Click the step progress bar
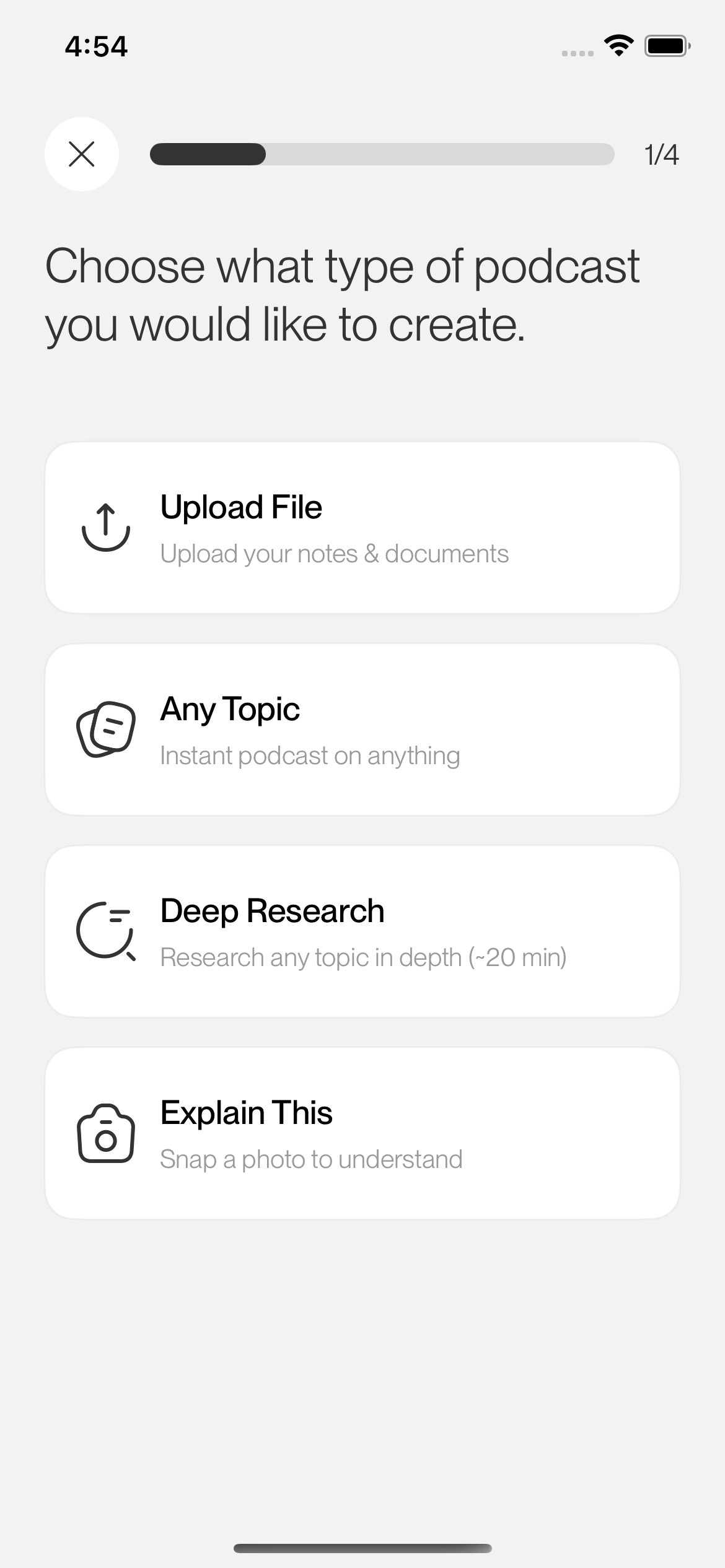 [x=381, y=155]
